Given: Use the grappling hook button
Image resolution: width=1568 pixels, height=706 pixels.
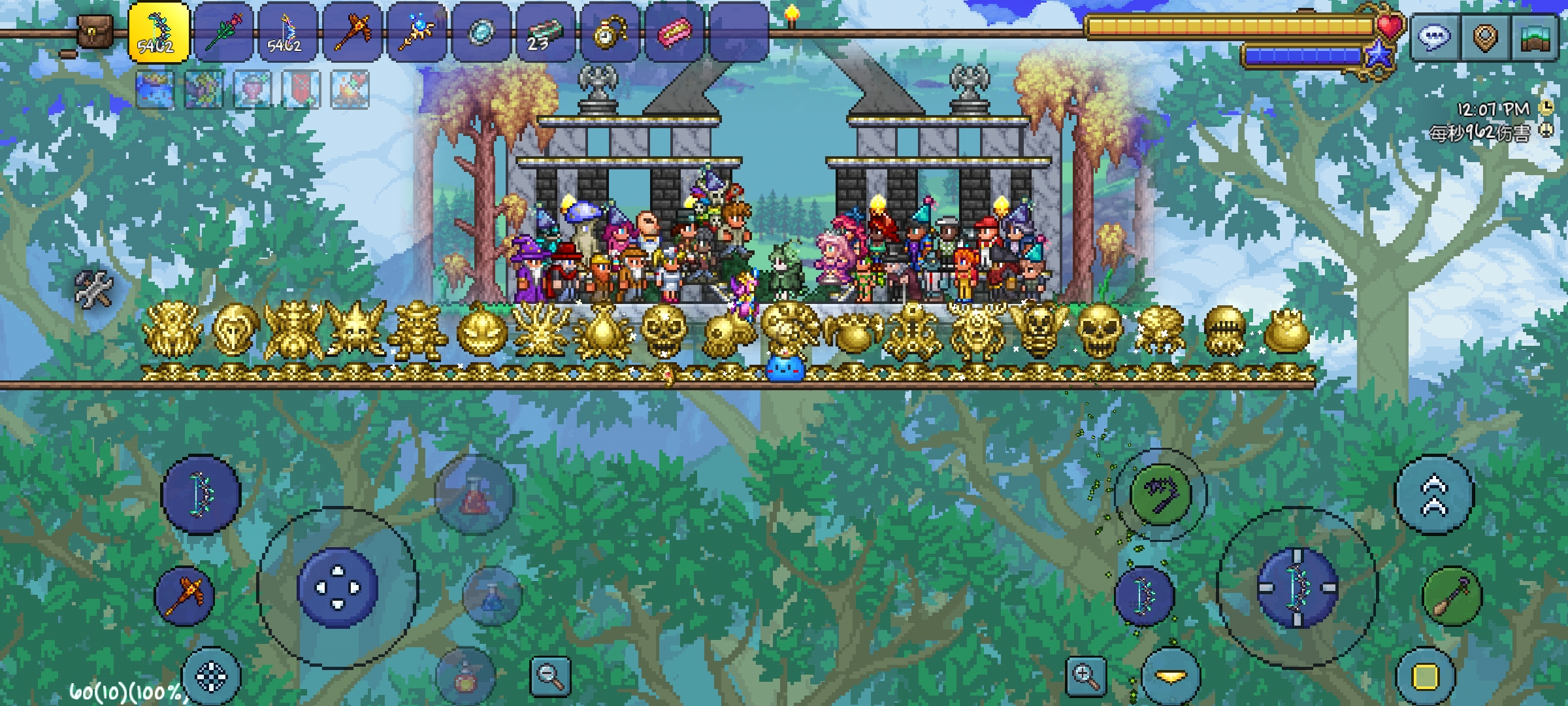Looking at the screenshot, I should coord(1160,495).
